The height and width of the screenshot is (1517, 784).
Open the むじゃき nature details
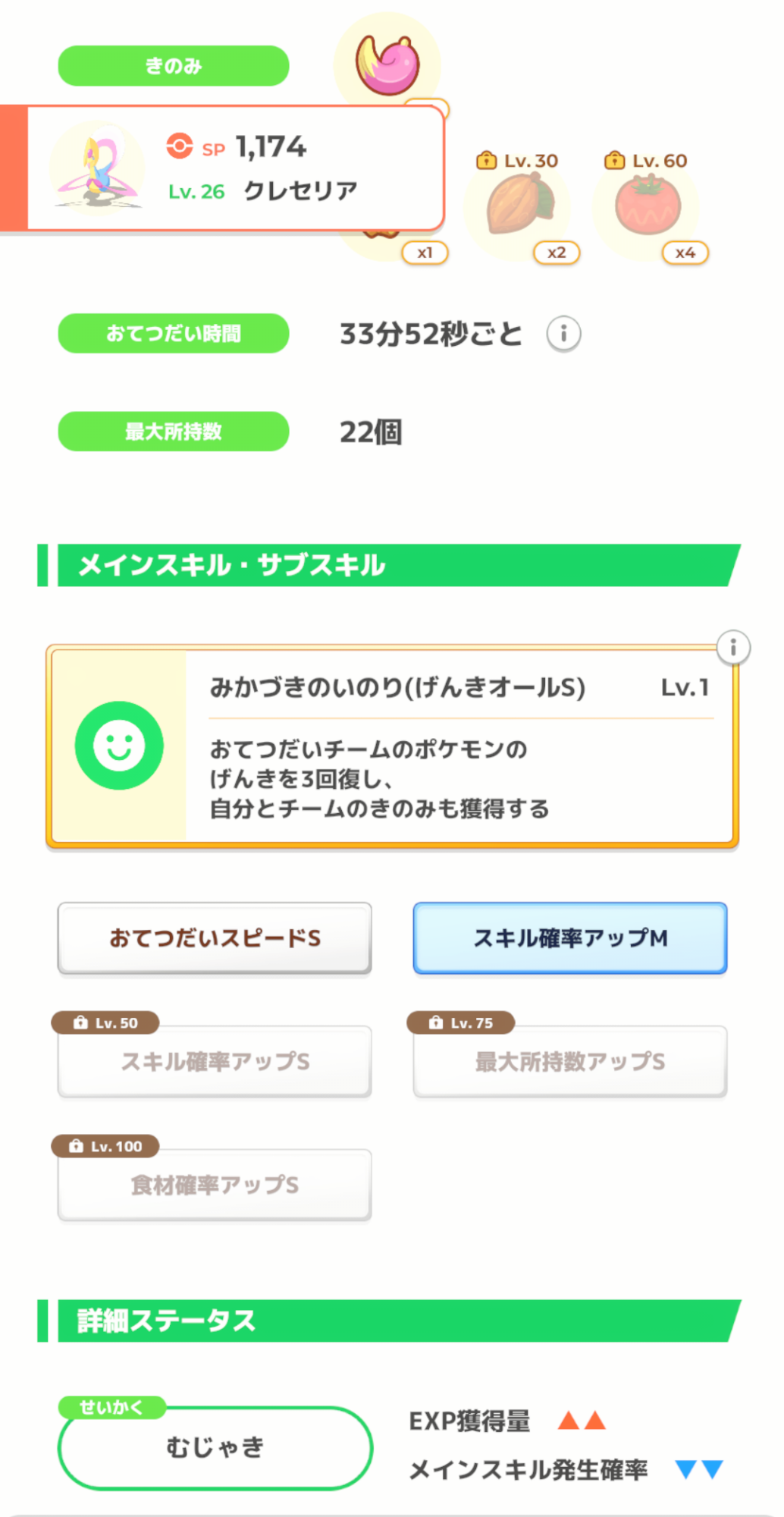click(215, 1447)
